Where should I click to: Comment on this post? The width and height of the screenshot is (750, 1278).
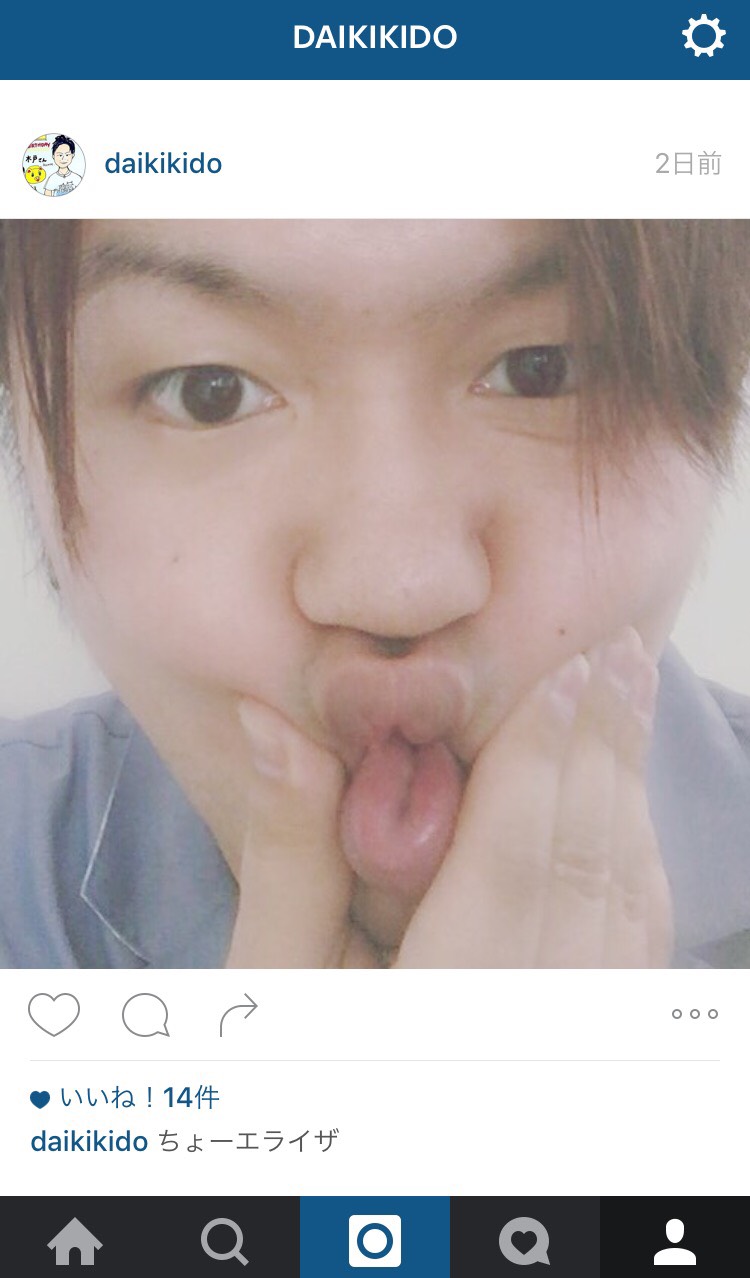(x=145, y=1015)
